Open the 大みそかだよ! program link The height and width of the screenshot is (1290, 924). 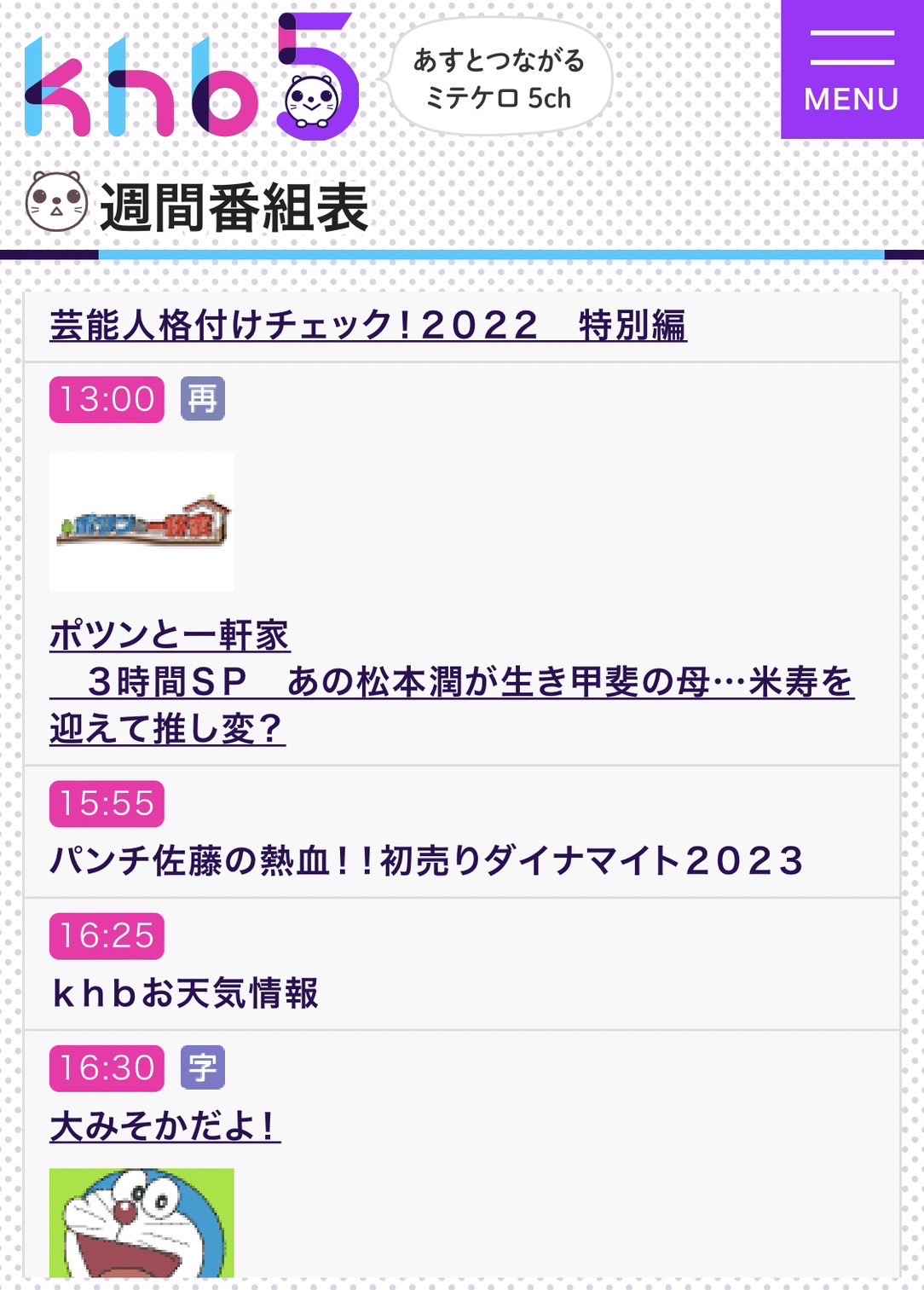165,1126
